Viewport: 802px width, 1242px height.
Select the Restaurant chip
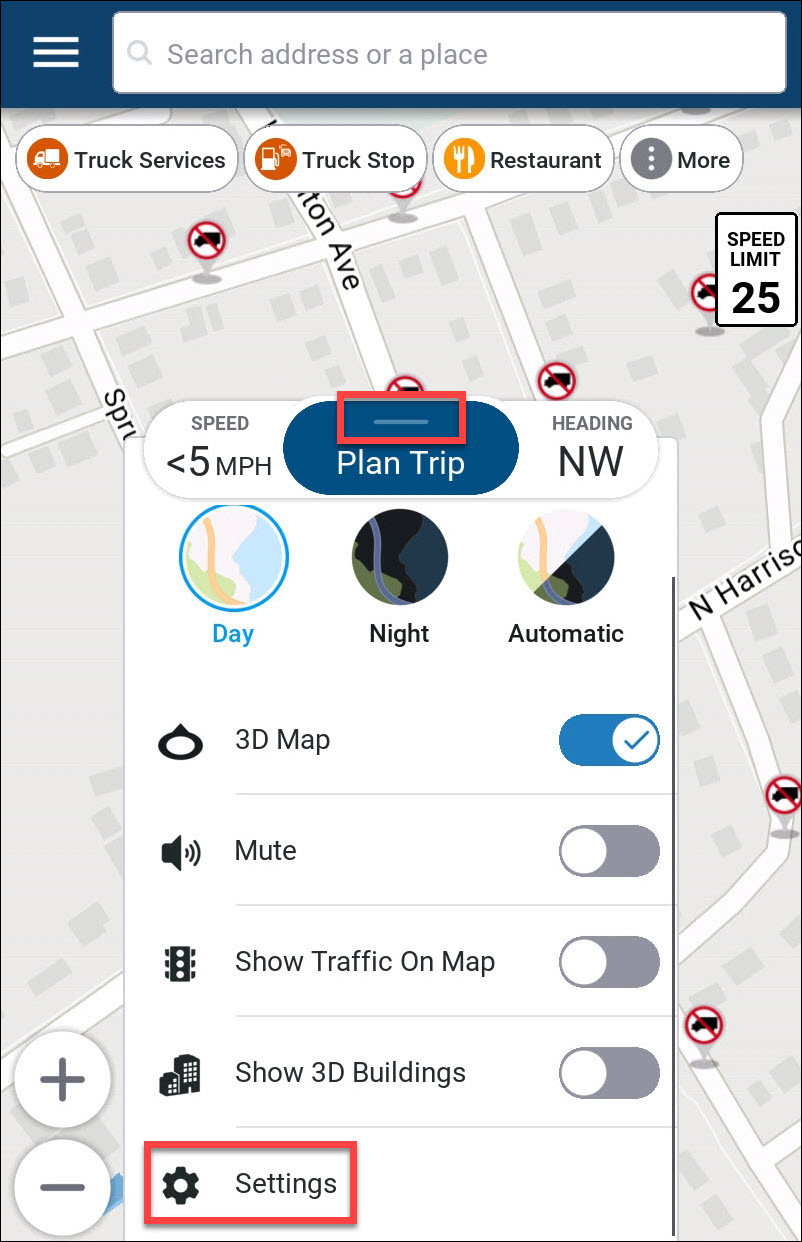click(523, 160)
